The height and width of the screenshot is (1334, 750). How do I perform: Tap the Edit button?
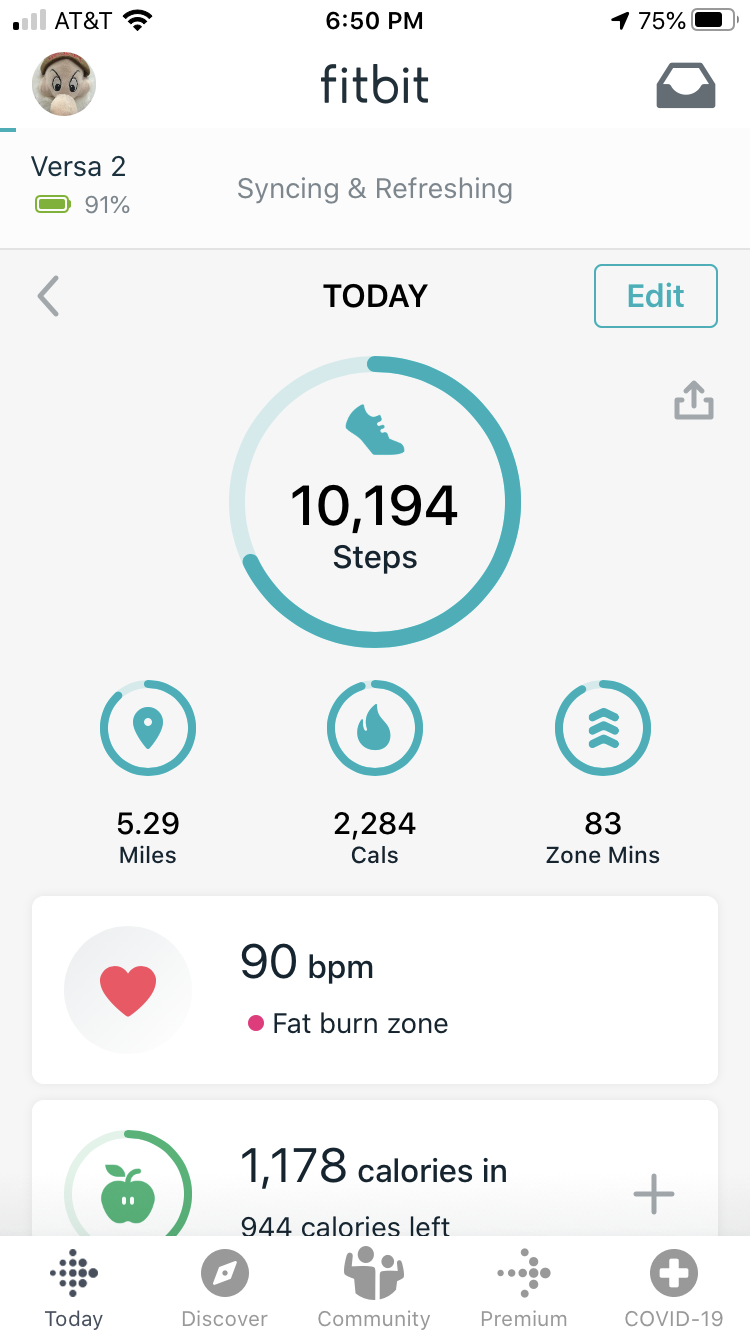point(655,296)
